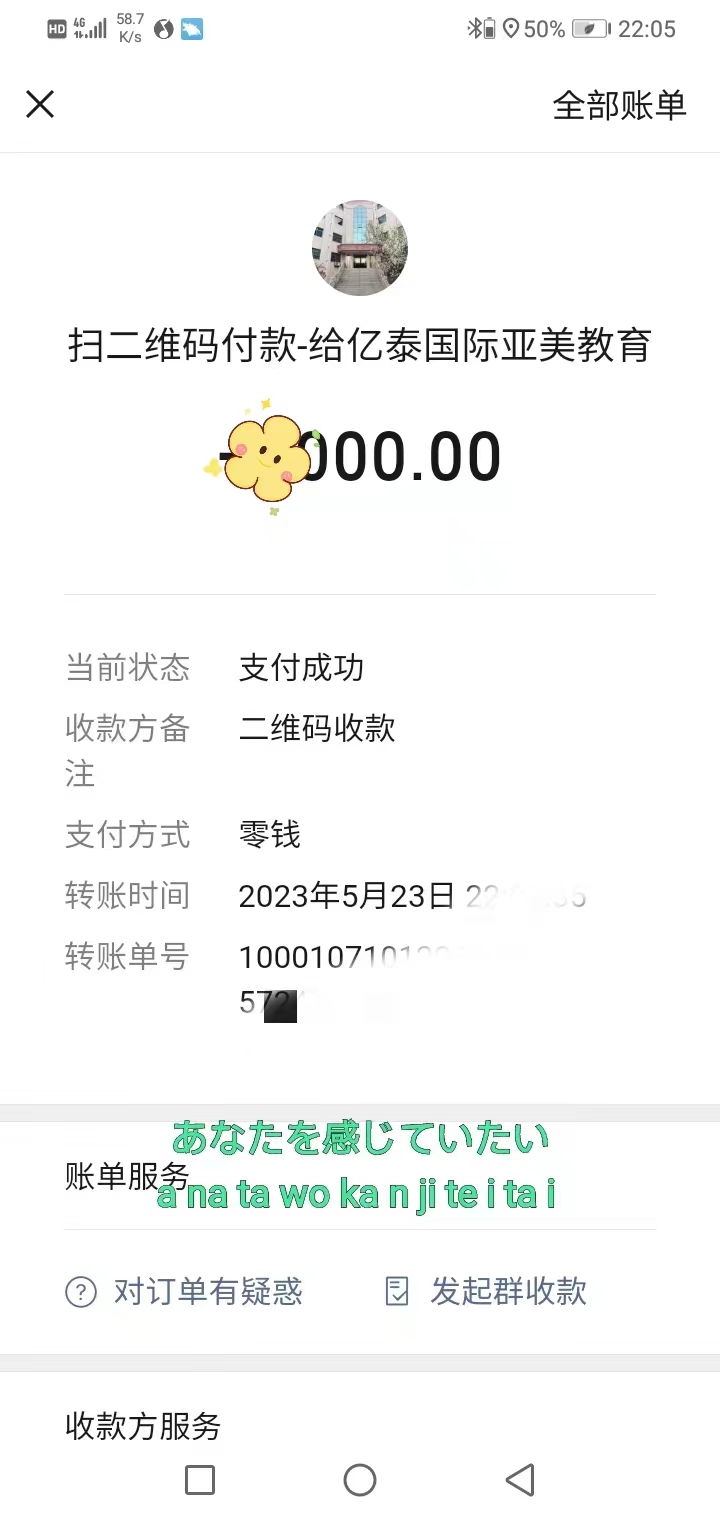Click the document icon beside 发起群收款

[396, 1292]
